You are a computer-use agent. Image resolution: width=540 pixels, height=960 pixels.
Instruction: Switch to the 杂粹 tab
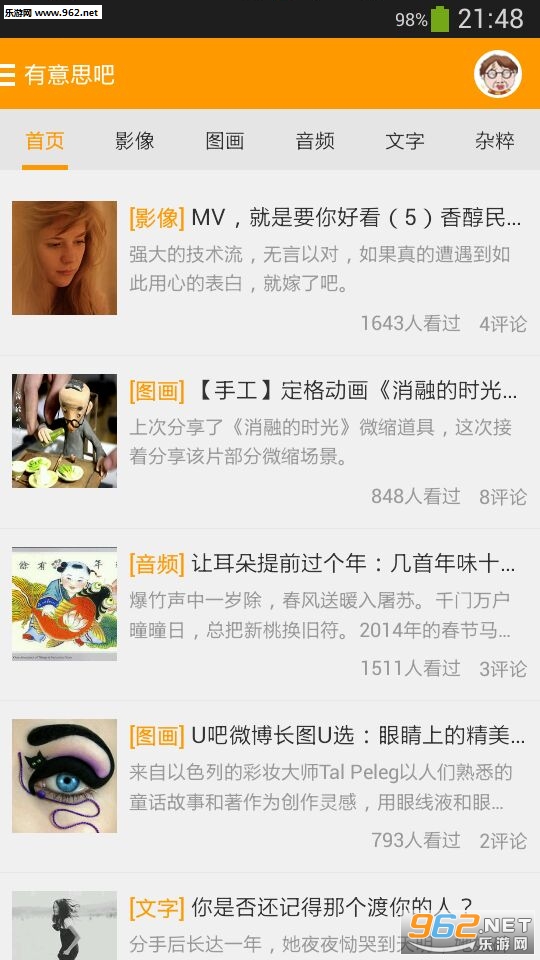pyautogui.click(x=495, y=141)
